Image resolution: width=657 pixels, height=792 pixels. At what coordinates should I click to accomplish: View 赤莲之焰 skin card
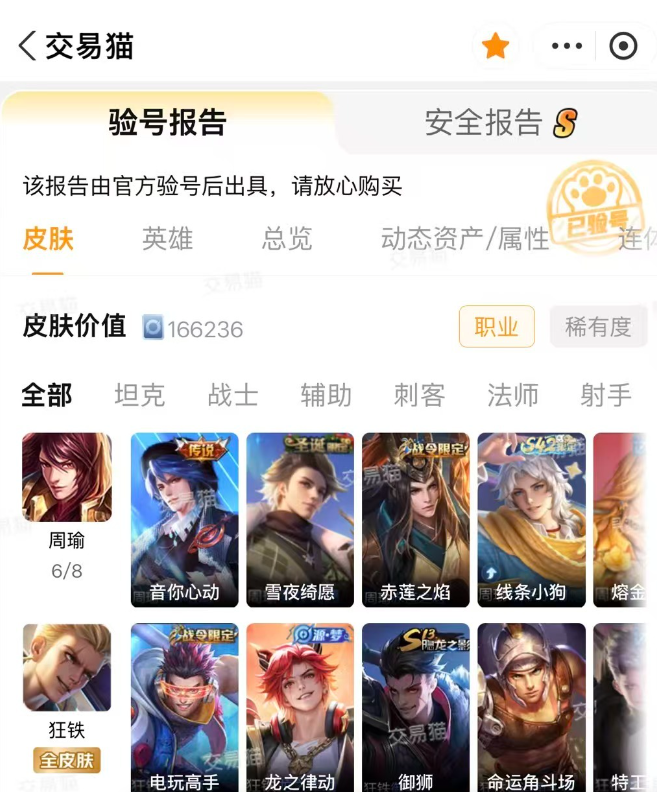coord(416,520)
